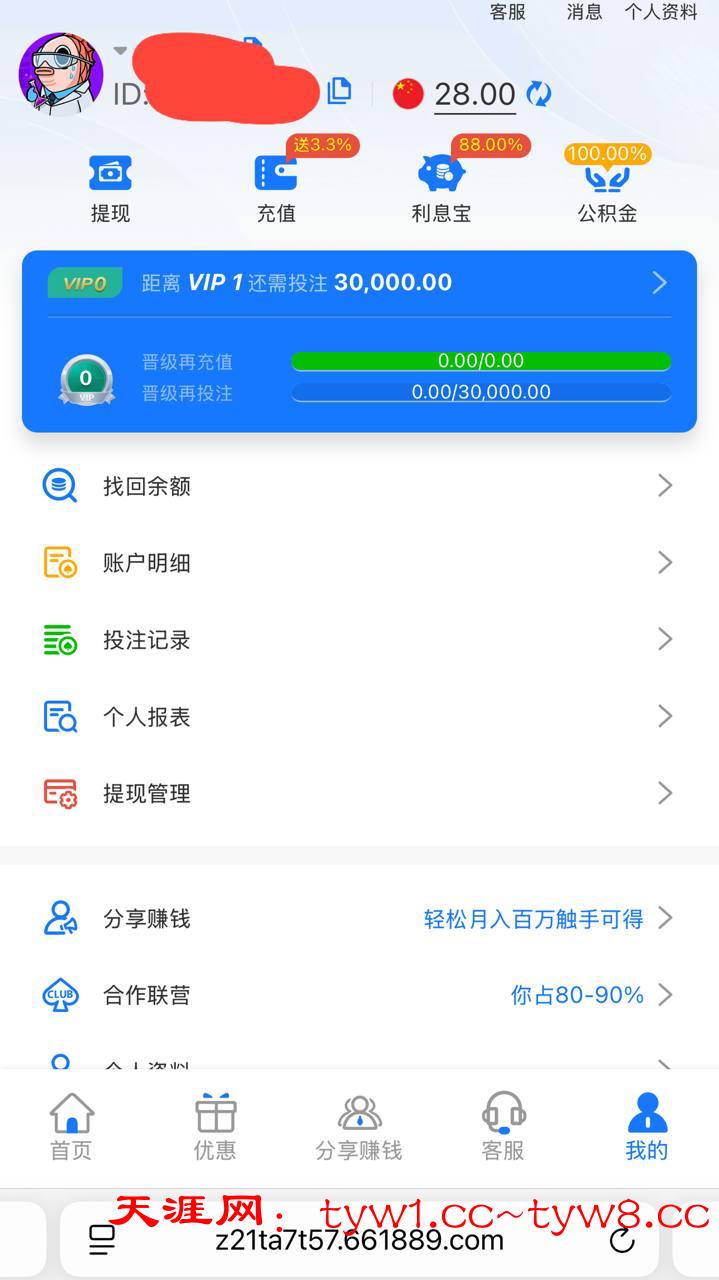This screenshot has height=1280, width=719.
Task: Open 个人资料 at the top
Action: tap(661, 12)
